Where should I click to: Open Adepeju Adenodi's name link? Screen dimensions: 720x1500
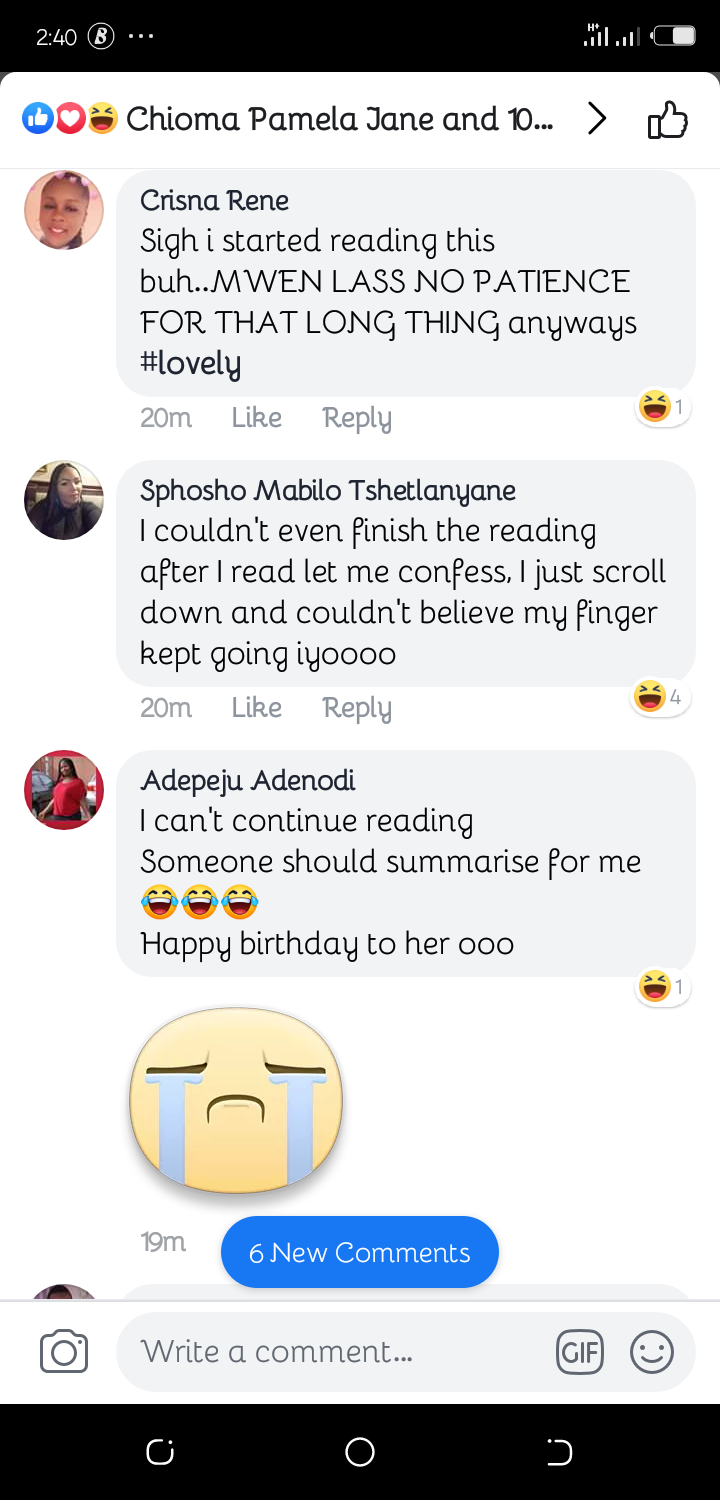click(247, 780)
